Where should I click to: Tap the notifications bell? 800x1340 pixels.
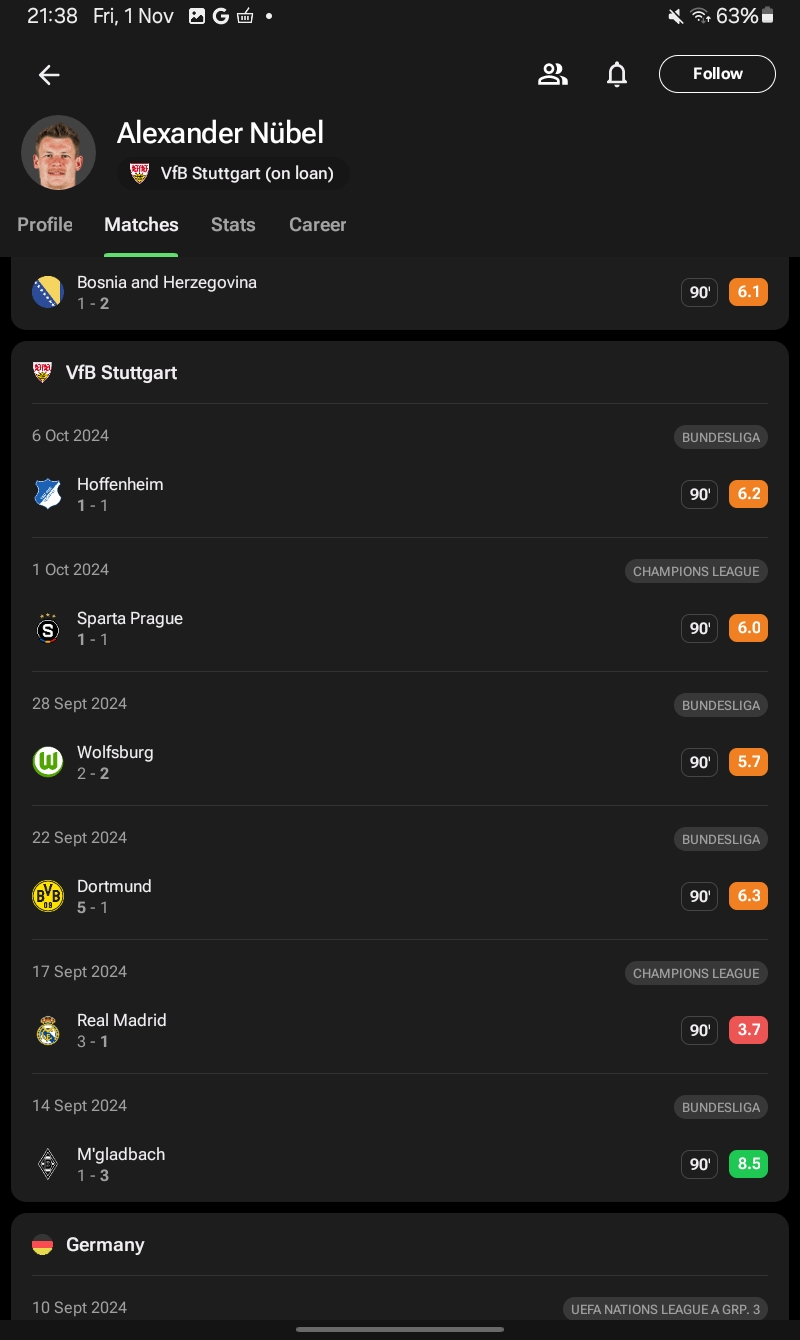coord(617,74)
